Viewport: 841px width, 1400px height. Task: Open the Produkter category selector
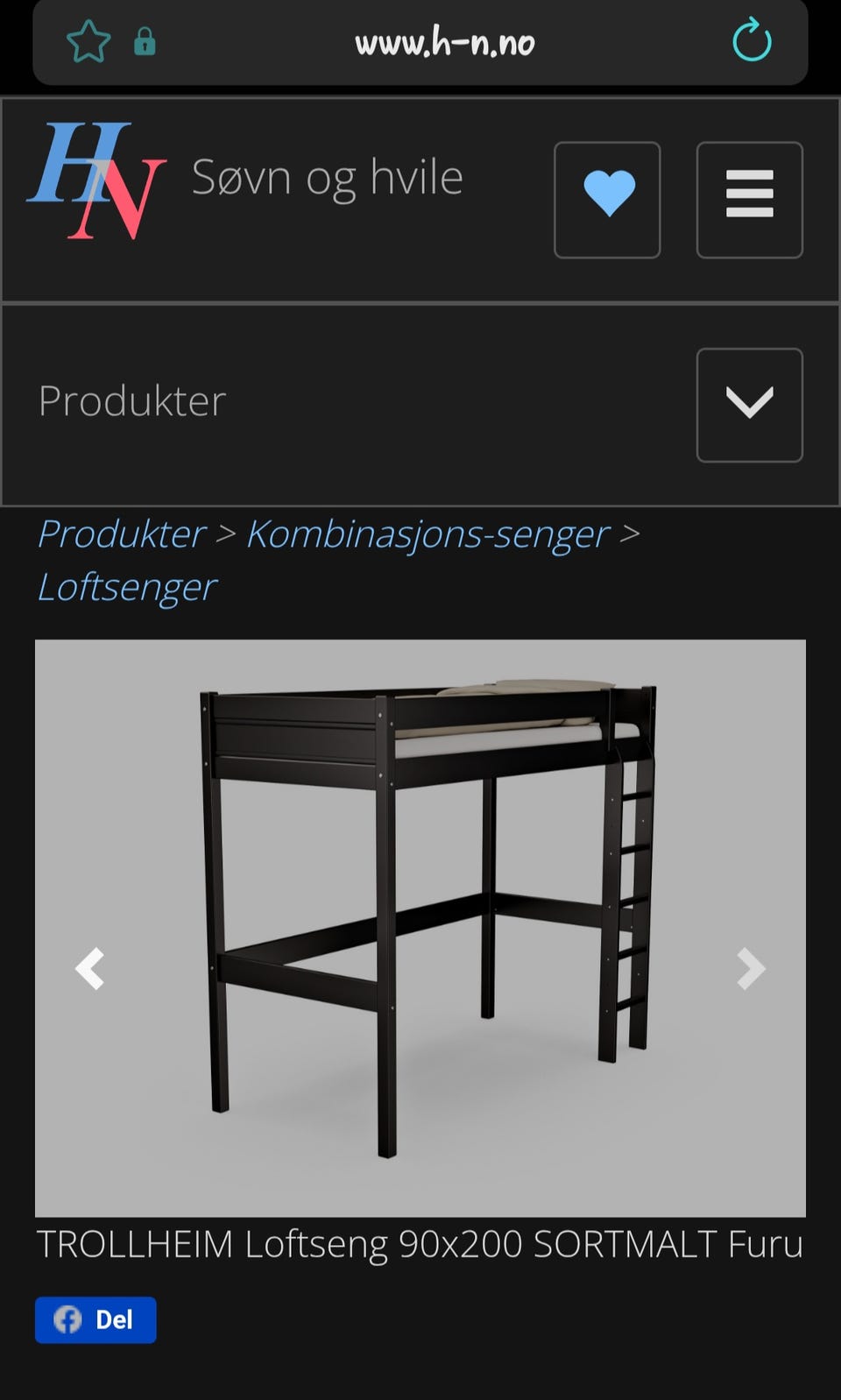pyautogui.click(x=131, y=402)
